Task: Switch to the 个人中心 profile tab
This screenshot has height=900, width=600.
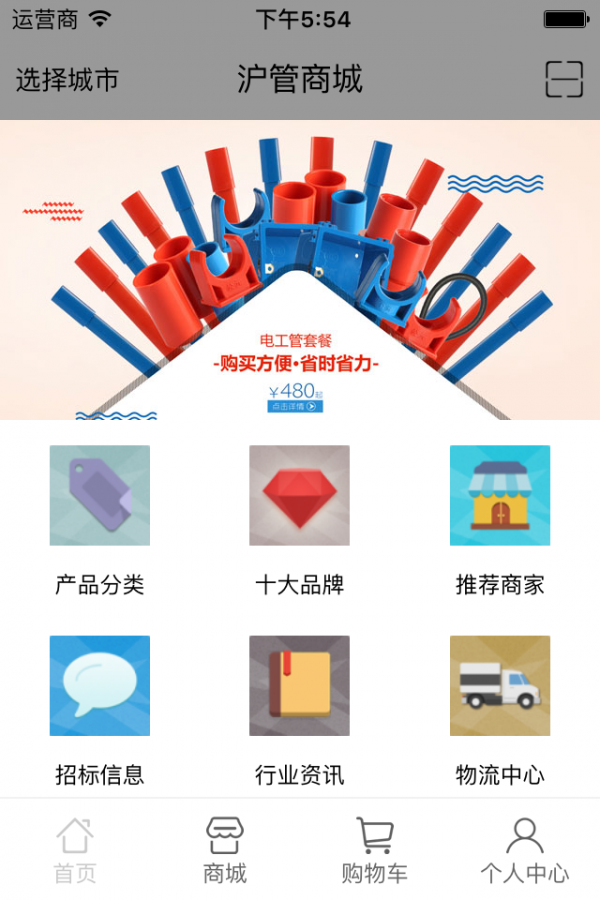Action: point(525,850)
